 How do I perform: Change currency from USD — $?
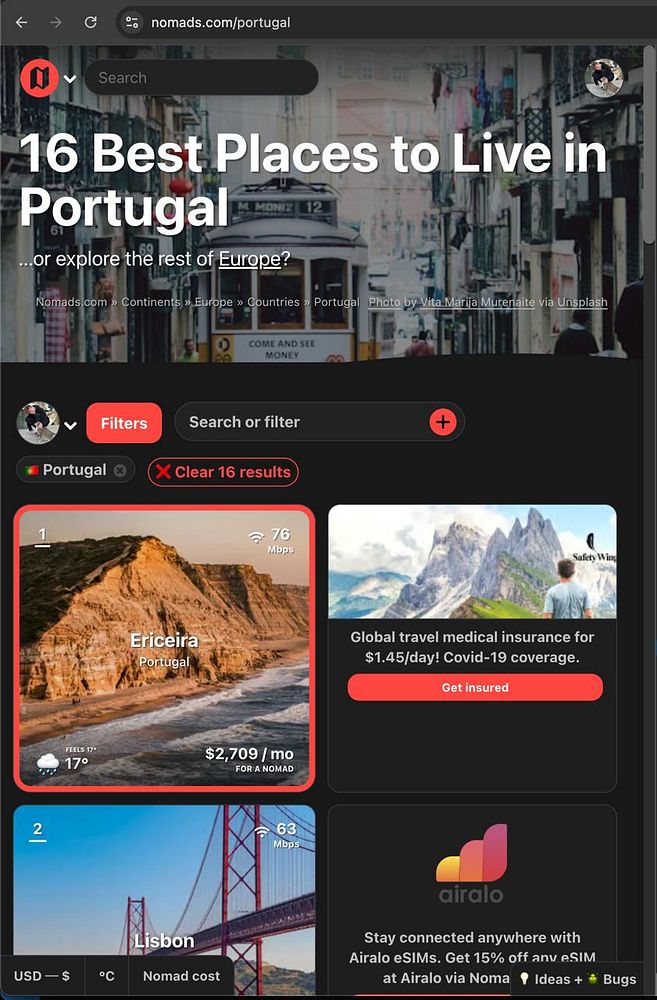coord(42,976)
